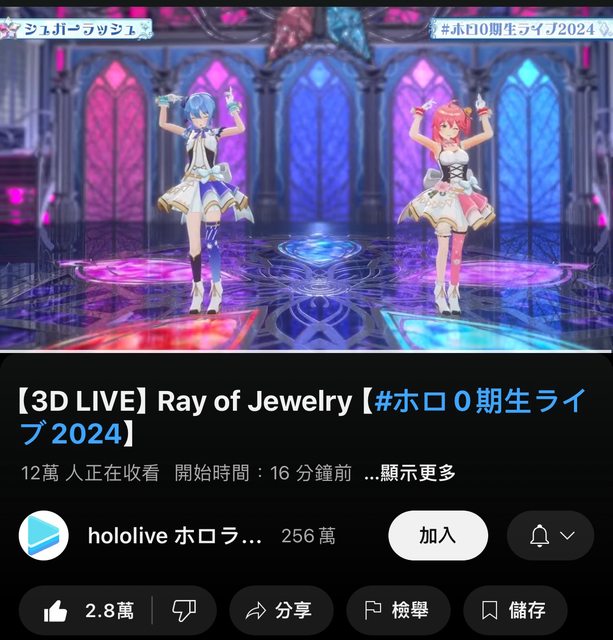
Task: Save the video with 儲存
Action: pyautogui.click(x=514, y=610)
